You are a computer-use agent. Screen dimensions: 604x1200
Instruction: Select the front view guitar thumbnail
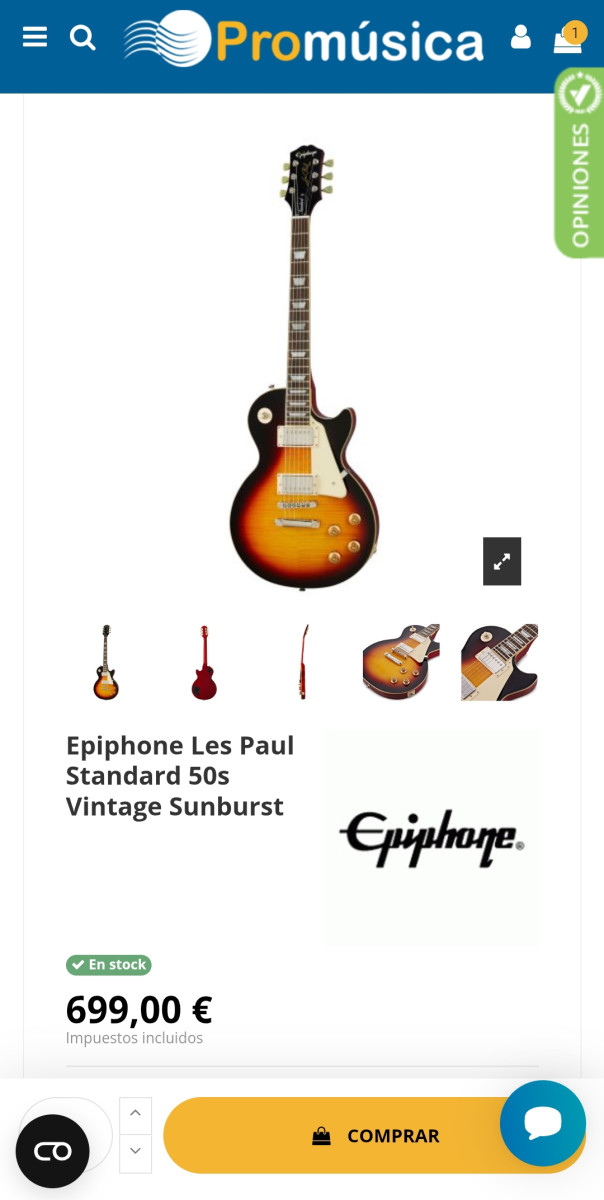(x=105, y=662)
